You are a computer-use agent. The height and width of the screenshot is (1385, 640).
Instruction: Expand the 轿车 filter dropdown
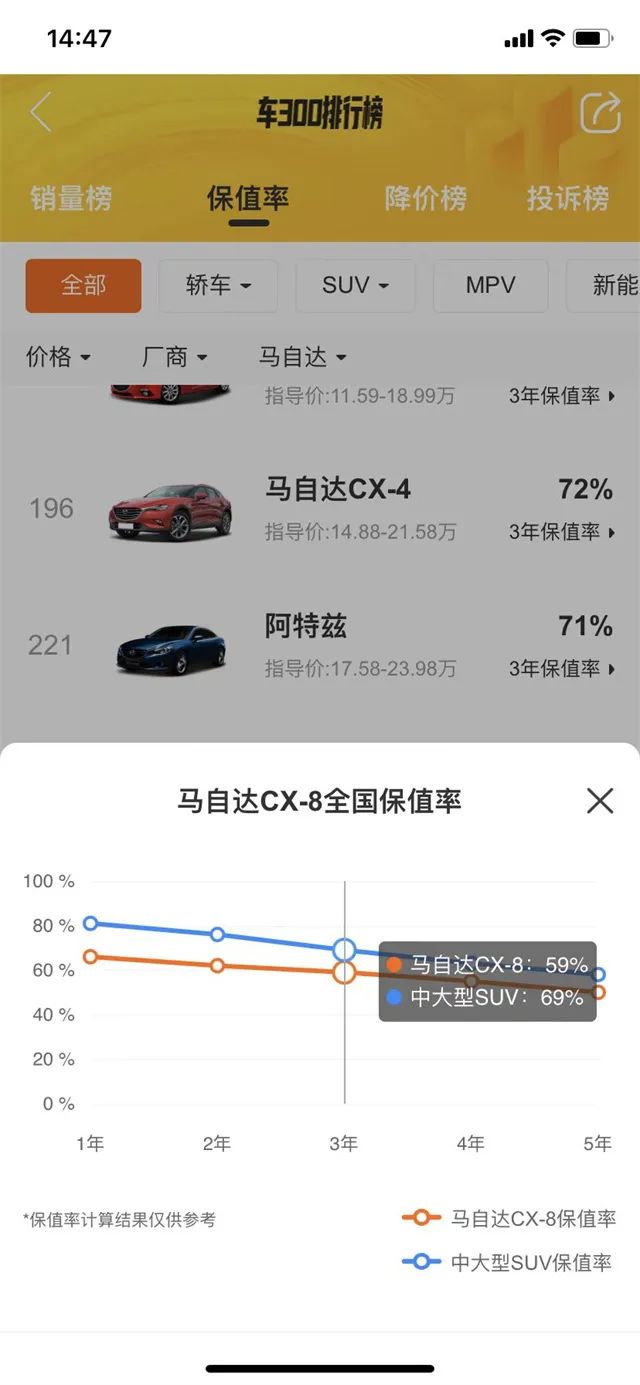(218, 286)
